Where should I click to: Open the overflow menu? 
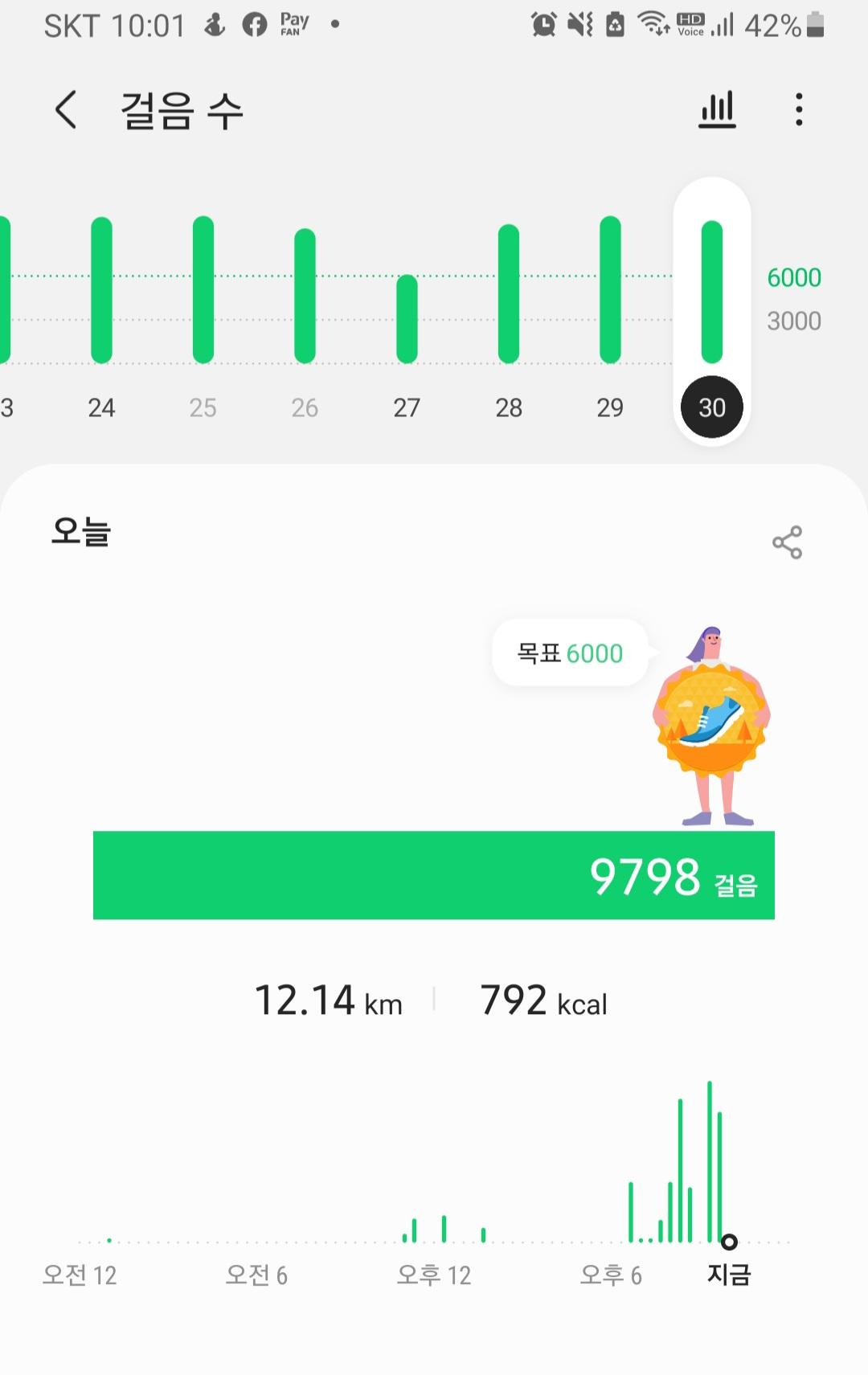point(798,110)
